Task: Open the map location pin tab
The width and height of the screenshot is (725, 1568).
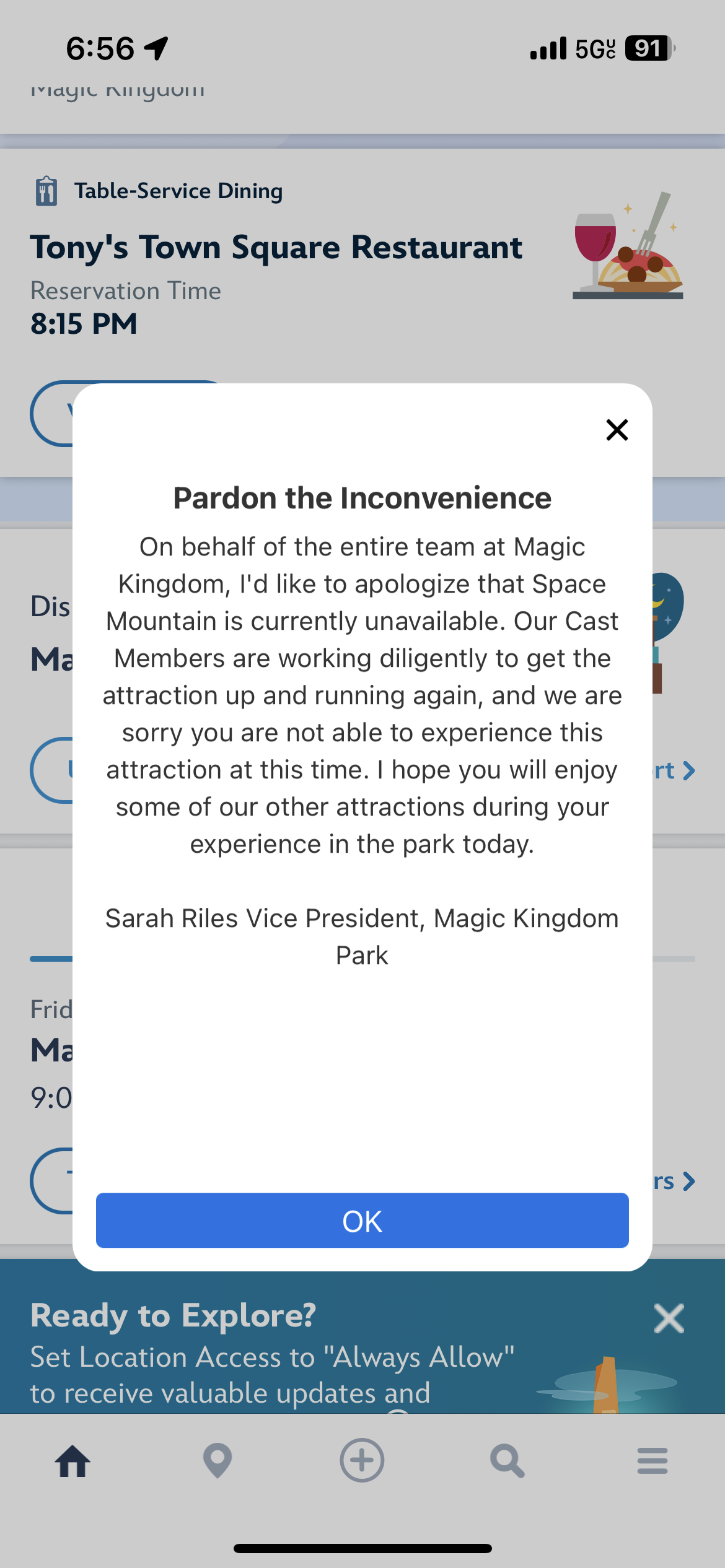Action: coord(217,1461)
